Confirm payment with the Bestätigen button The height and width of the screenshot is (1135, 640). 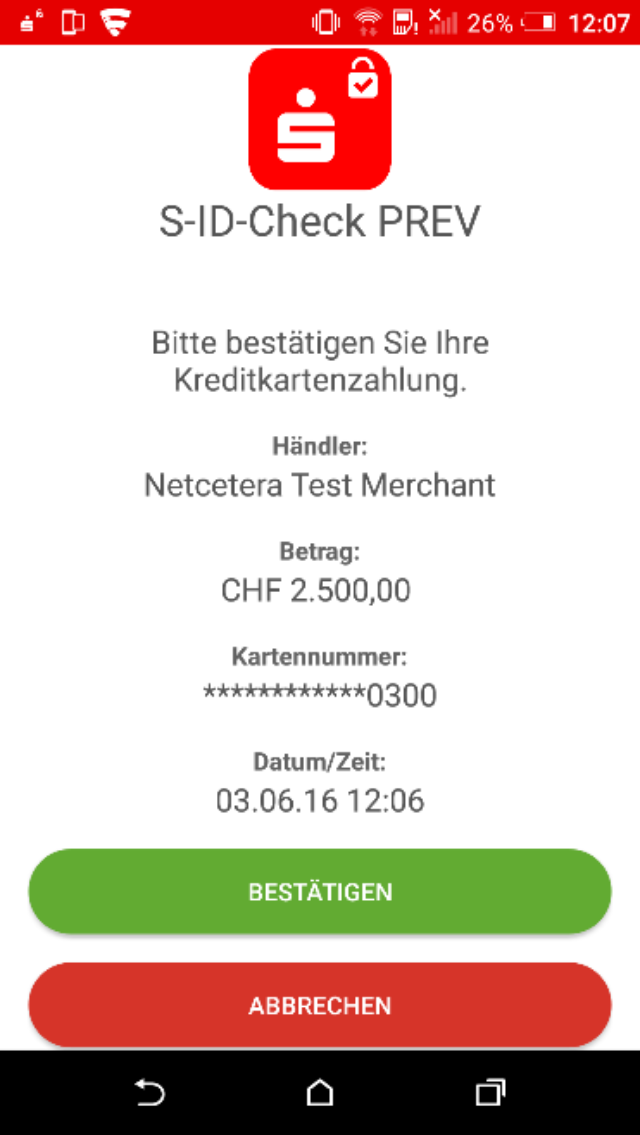pyautogui.click(x=319, y=891)
